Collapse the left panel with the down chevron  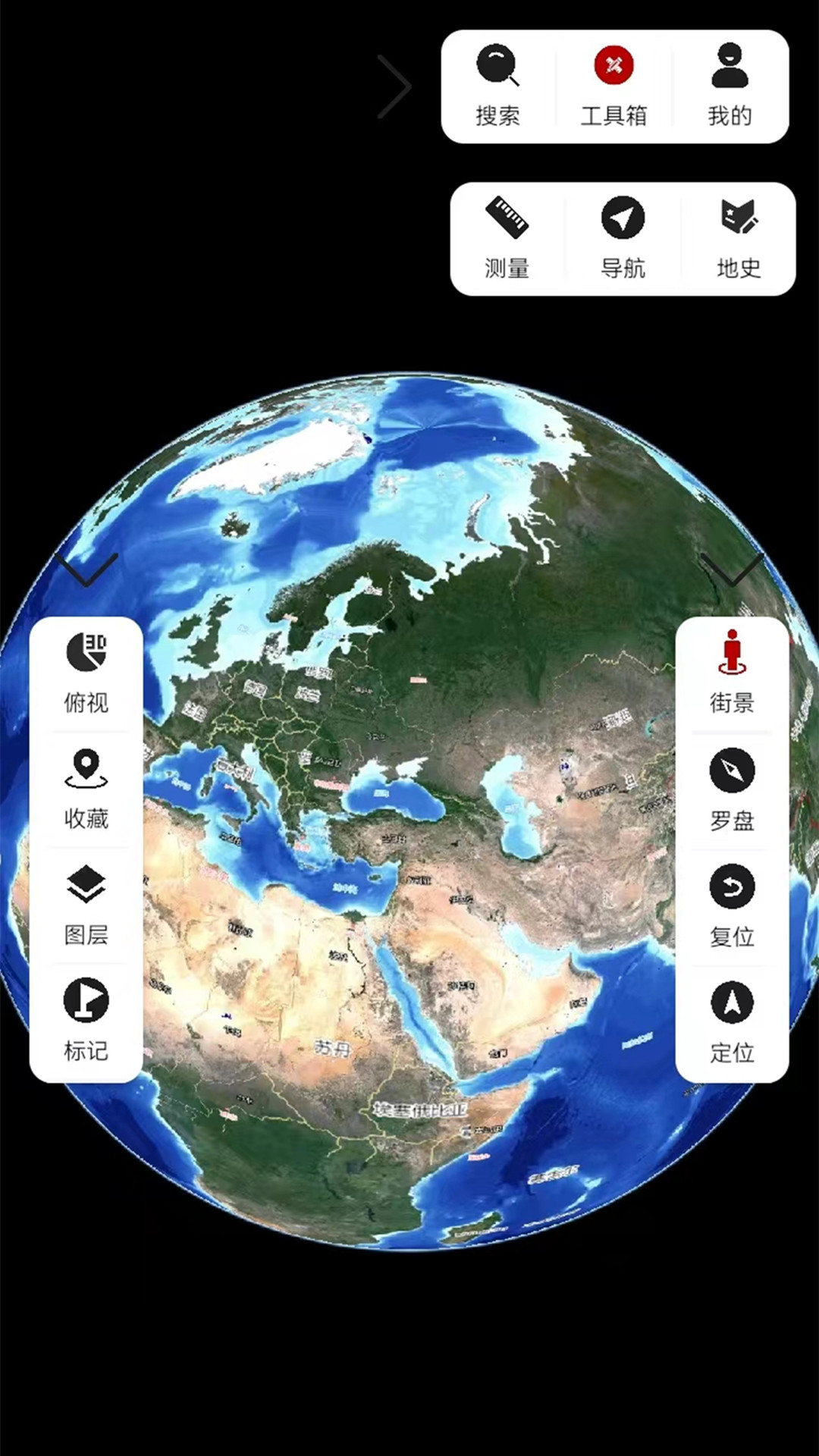[86, 569]
